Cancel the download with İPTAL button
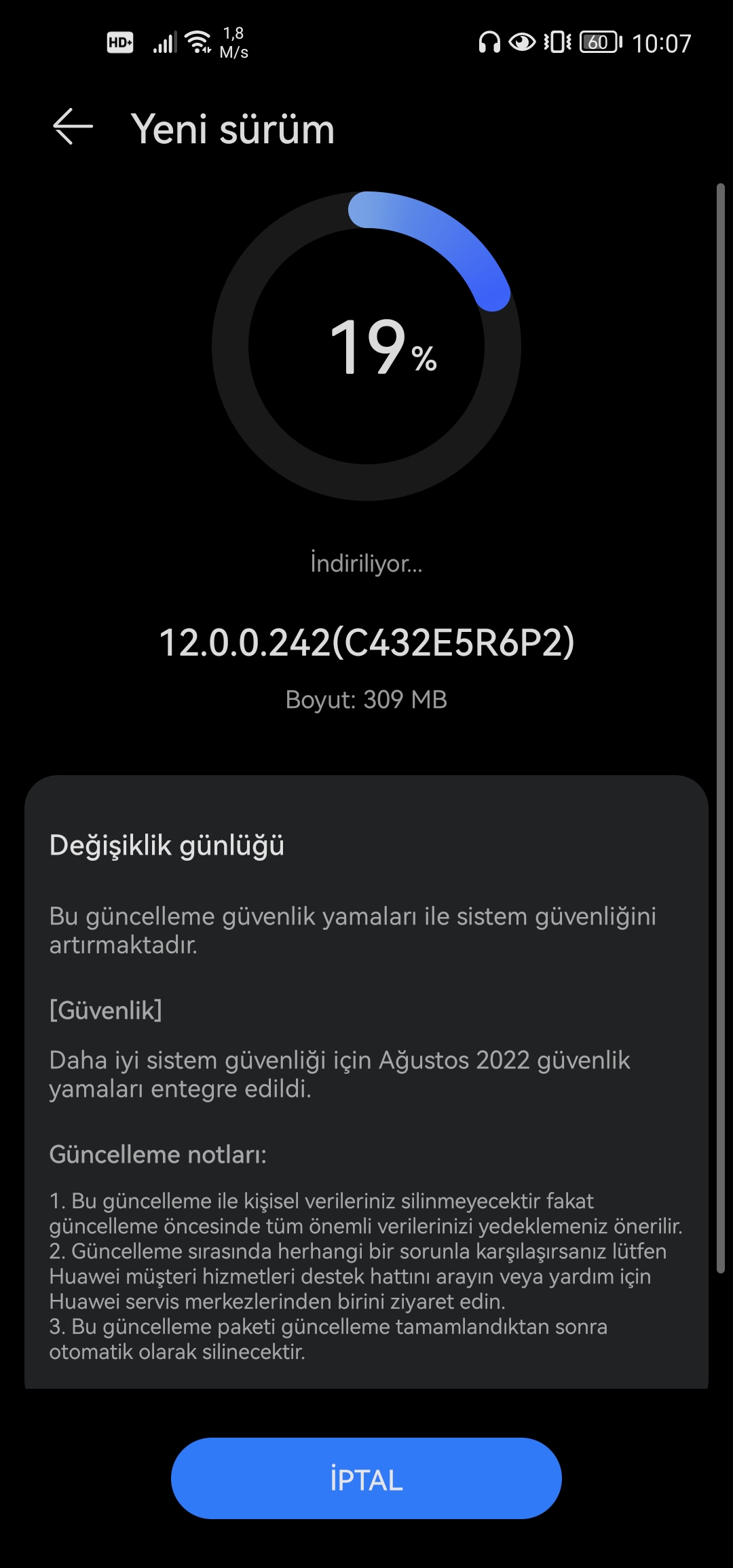Viewport: 733px width, 1568px height. point(366,1478)
